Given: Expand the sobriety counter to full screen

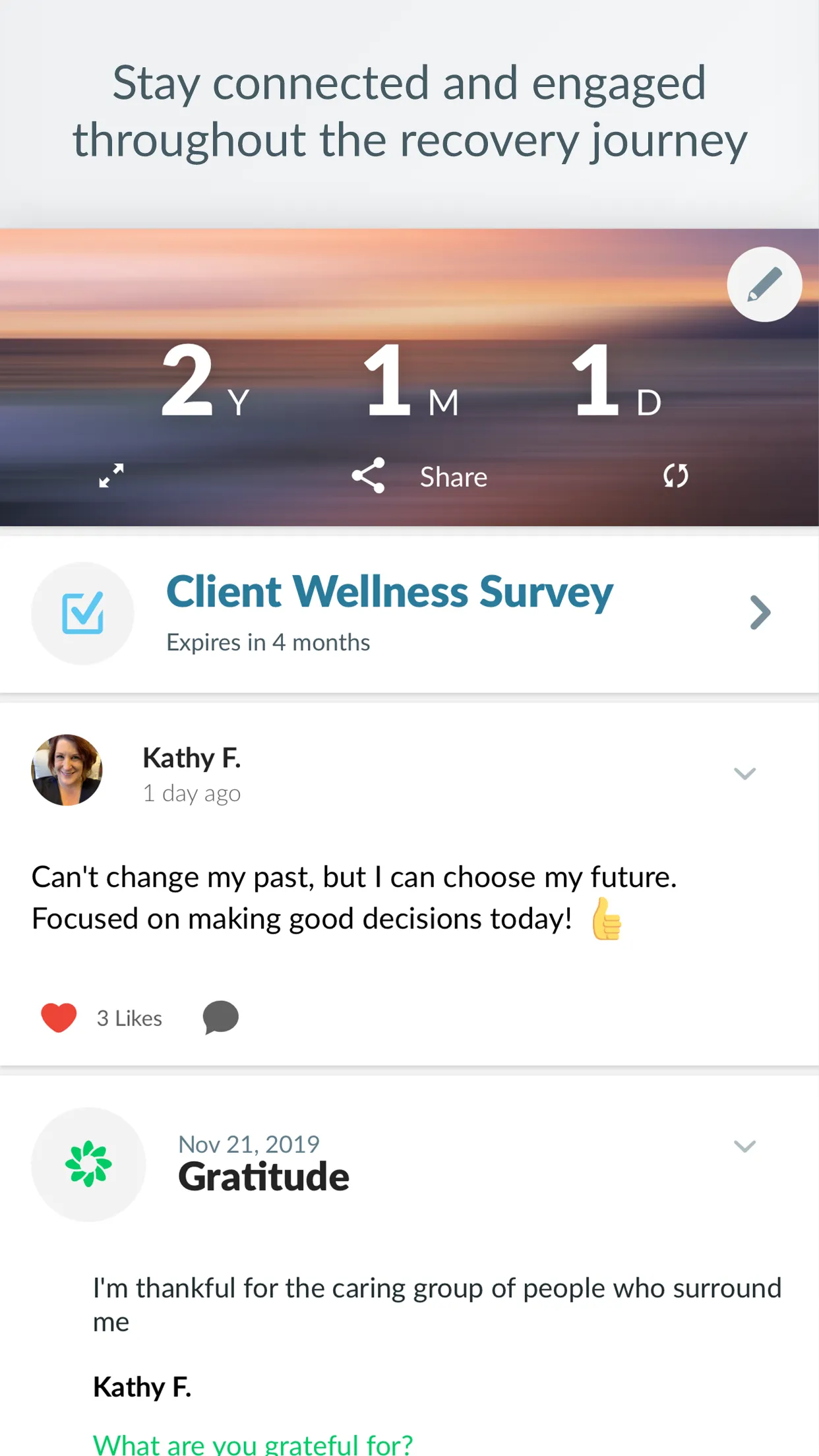Looking at the screenshot, I should click(x=111, y=475).
